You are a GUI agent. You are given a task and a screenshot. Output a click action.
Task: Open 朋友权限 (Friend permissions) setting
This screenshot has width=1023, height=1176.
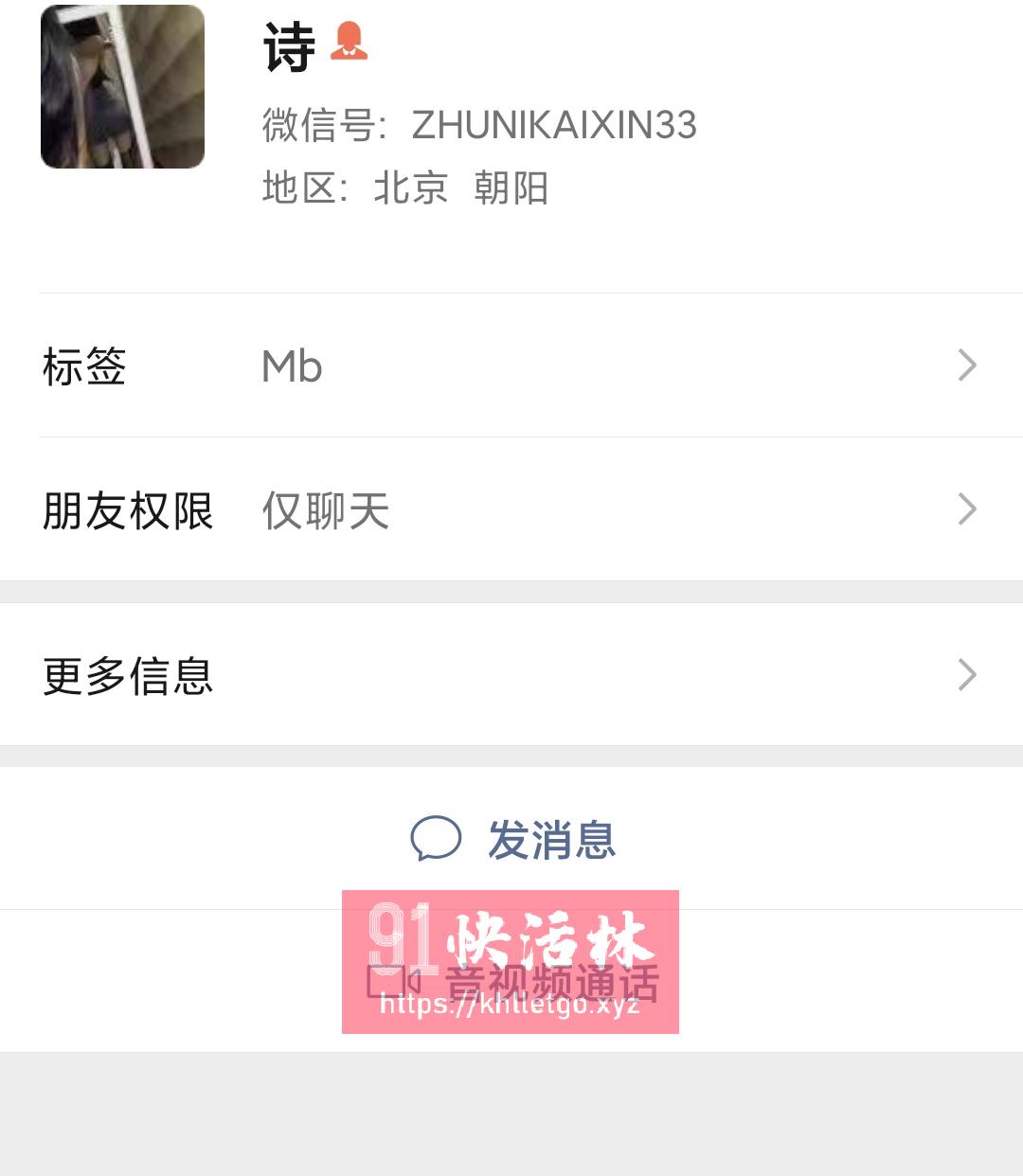[511, 509]
